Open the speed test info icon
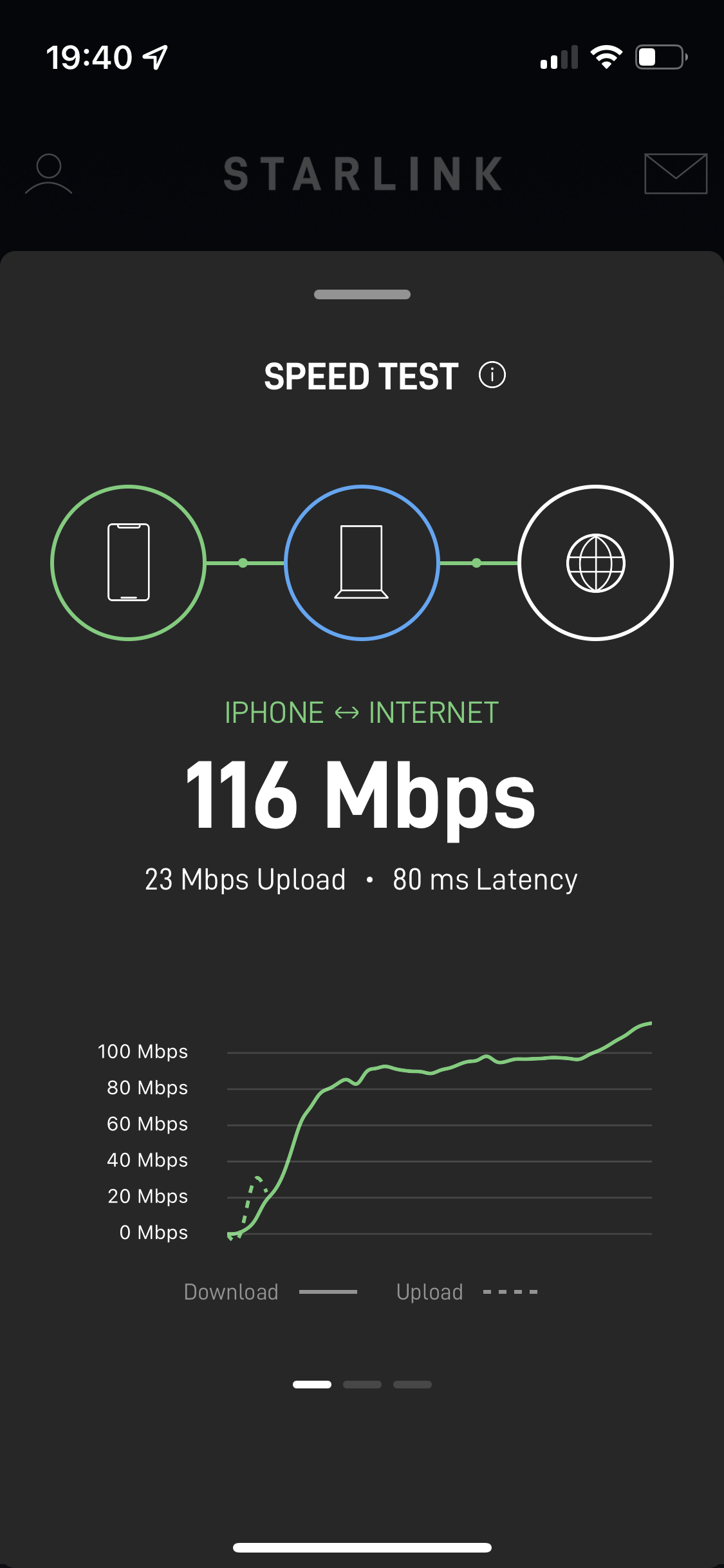This screenshot has height=1568, width=724. click(x=492, y=375)
